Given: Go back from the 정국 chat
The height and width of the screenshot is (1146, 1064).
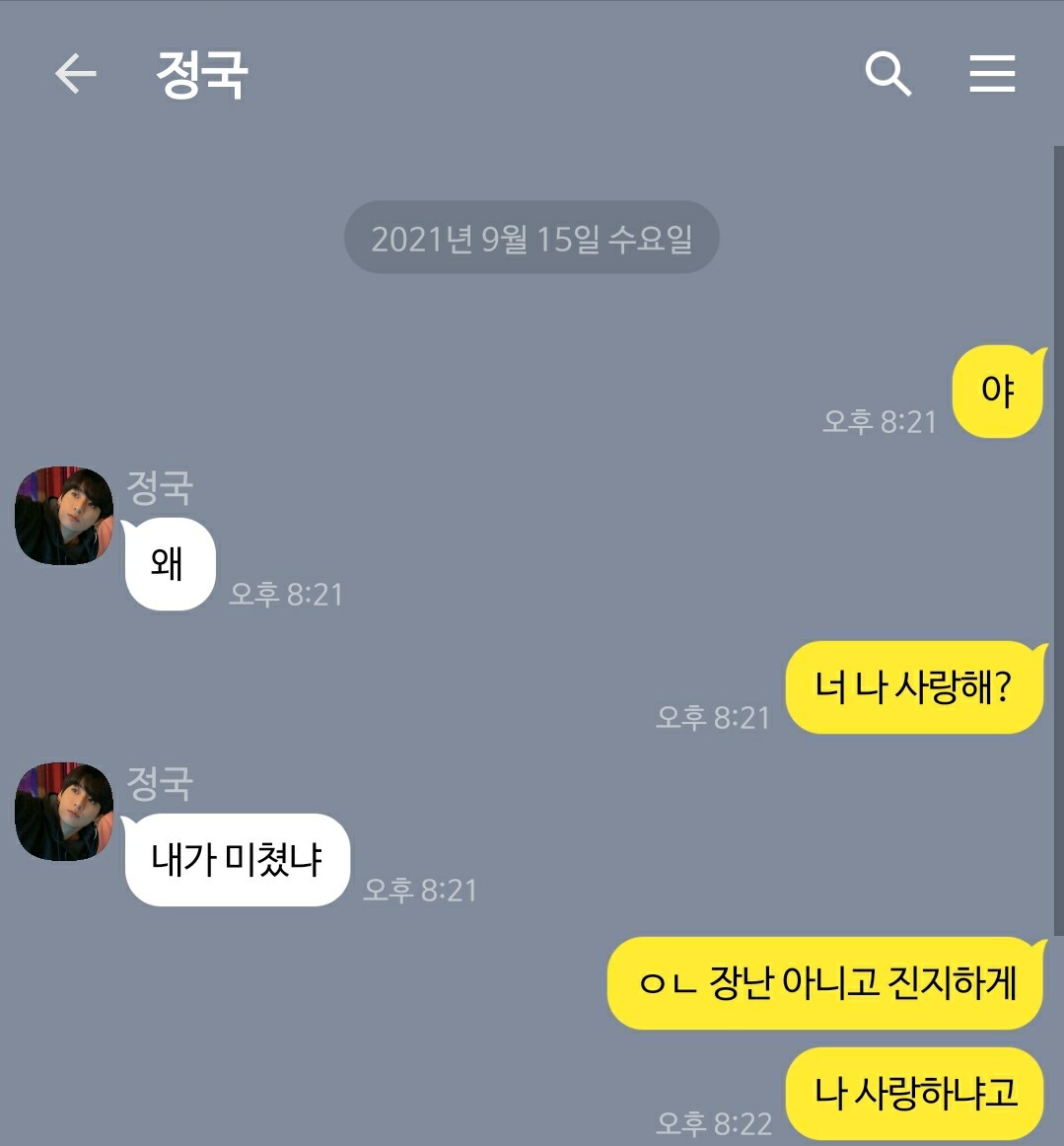Looking at the screenshot, I should pyautogui.click(x=75, y=74).
